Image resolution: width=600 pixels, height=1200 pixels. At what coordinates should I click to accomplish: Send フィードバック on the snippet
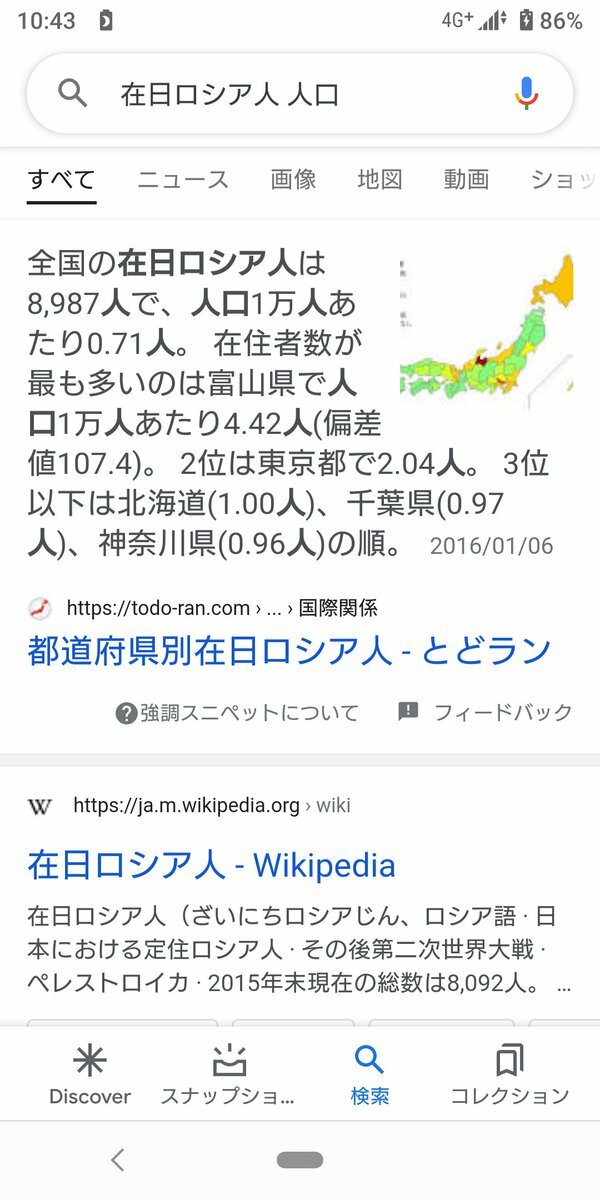tap(485, 713)
